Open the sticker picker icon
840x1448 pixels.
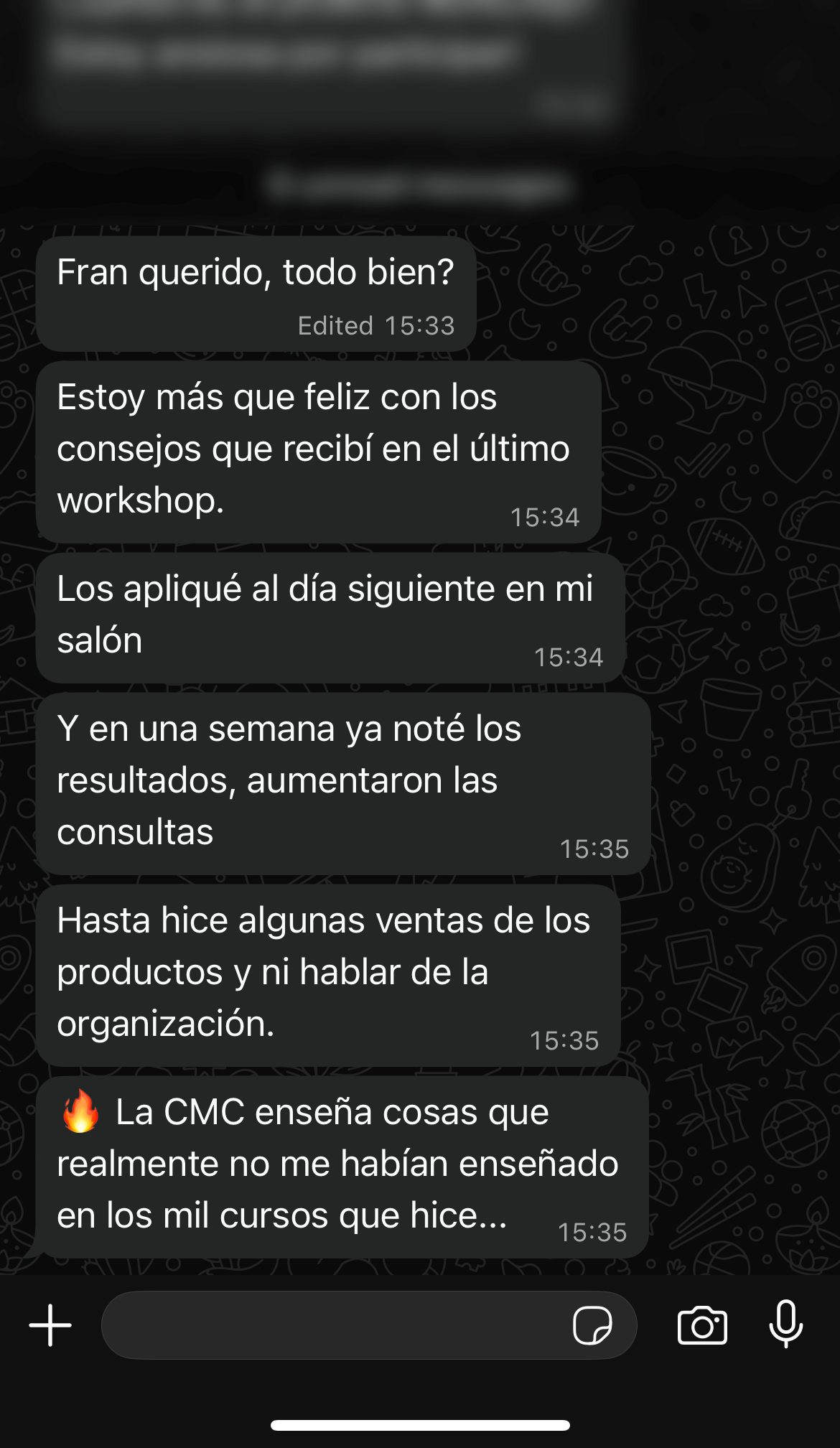(592, 1325)
